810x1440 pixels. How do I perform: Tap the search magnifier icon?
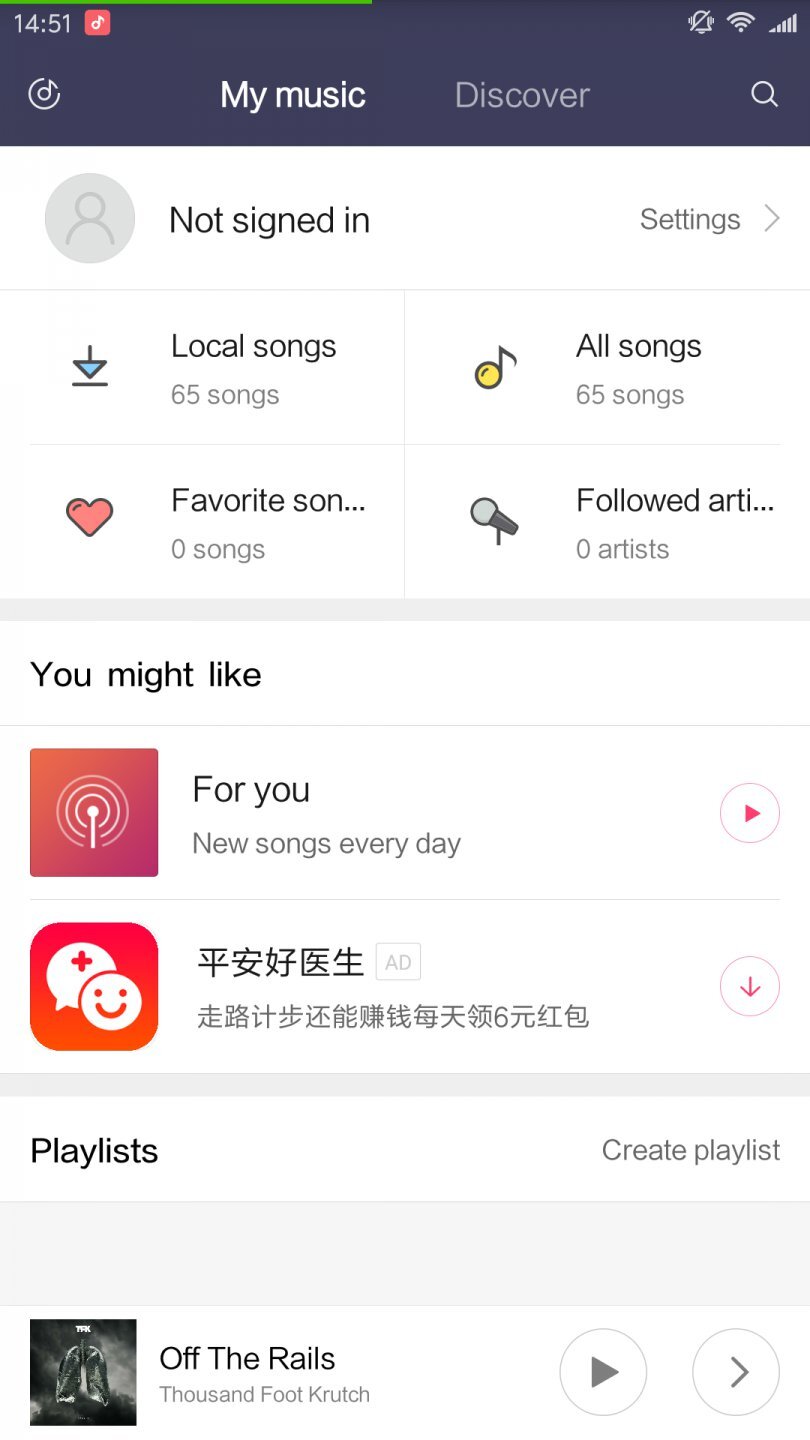point(764,94)
